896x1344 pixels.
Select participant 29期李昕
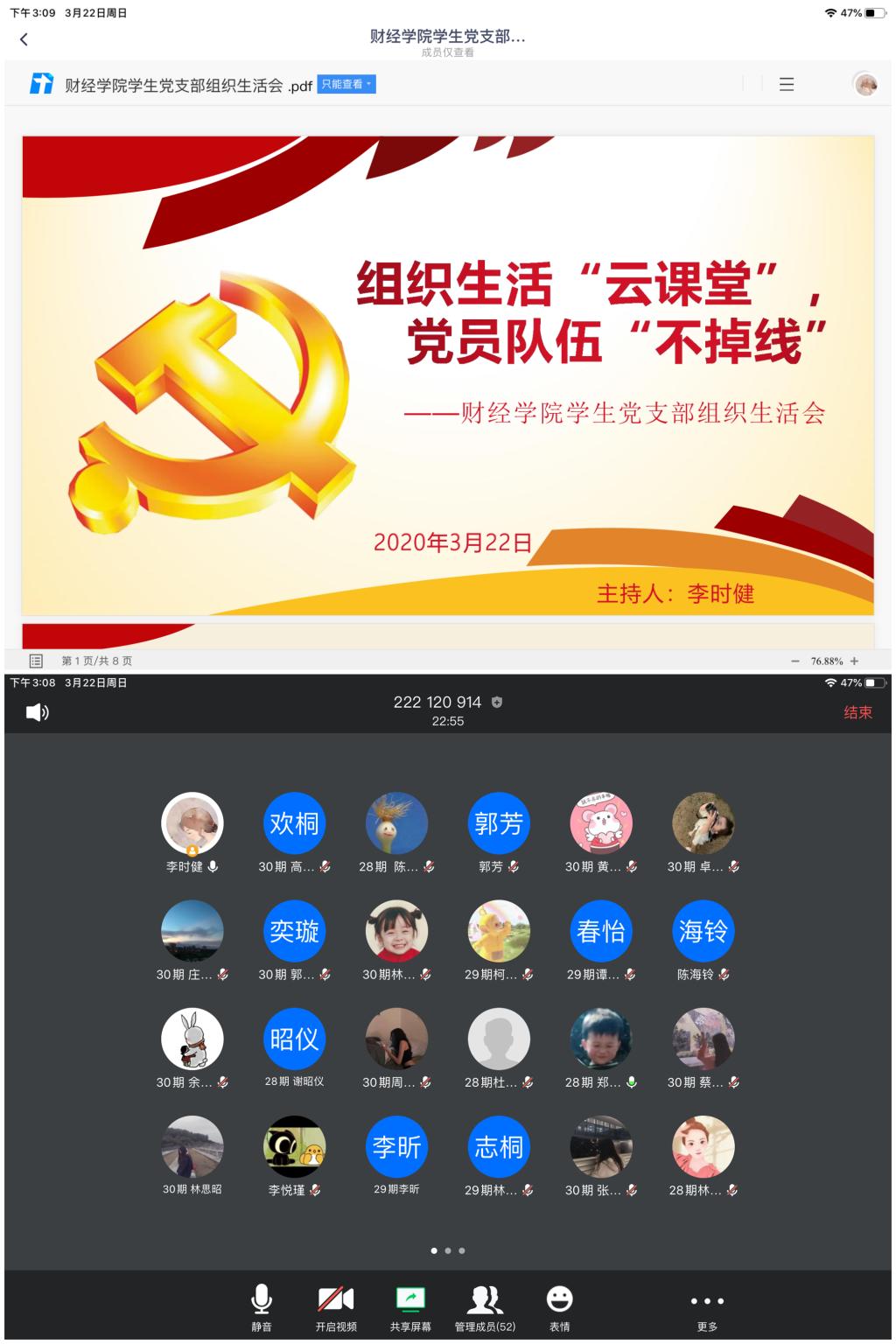396,1147
